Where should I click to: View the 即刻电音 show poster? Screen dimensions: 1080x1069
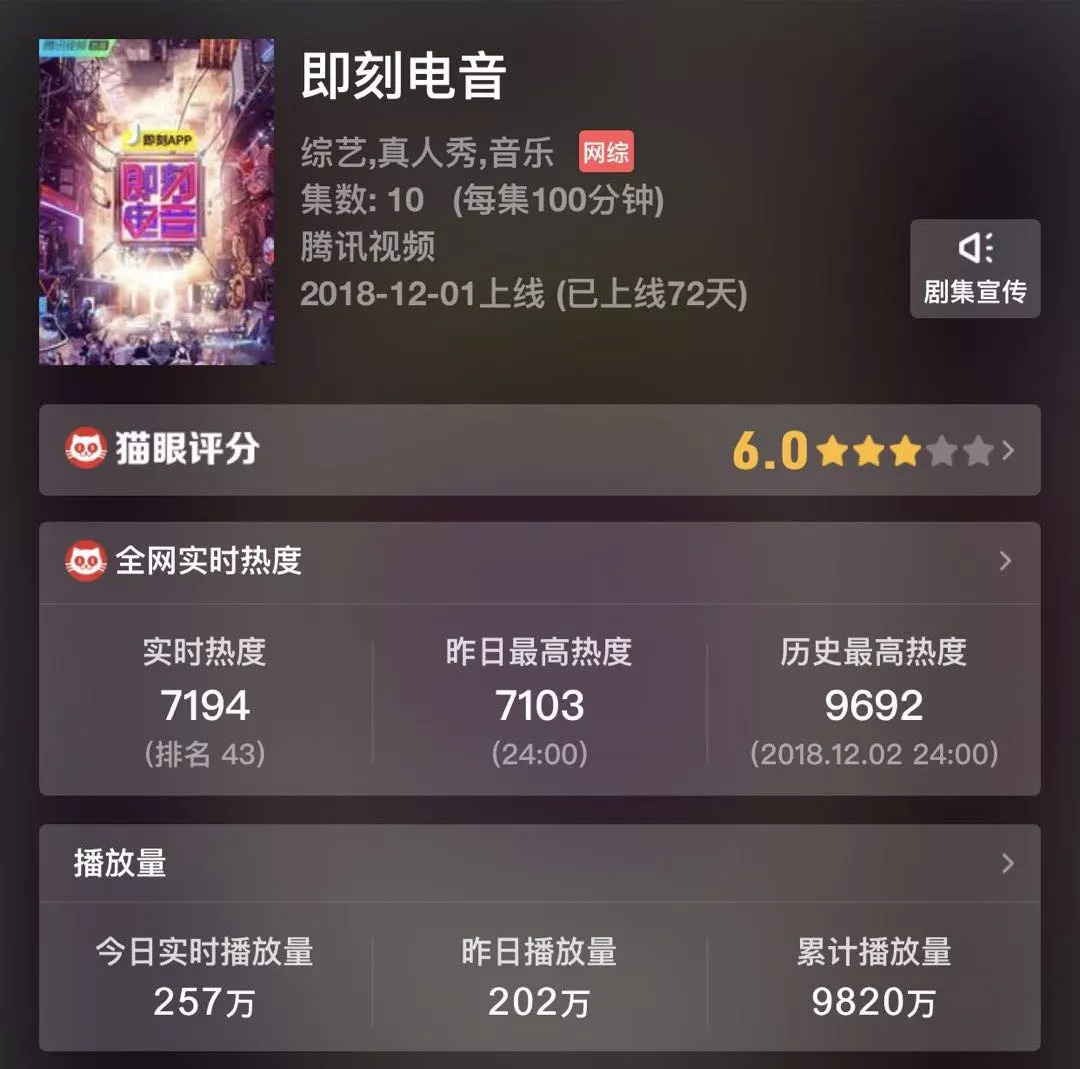pyautogui.click(x=156, y=202)
